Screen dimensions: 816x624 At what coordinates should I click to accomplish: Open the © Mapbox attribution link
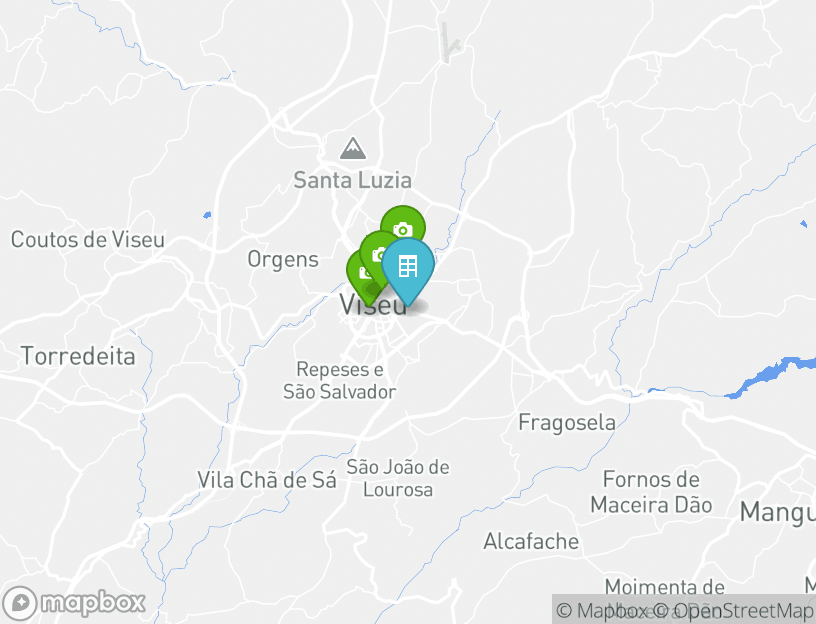click(x=600, y=610)
